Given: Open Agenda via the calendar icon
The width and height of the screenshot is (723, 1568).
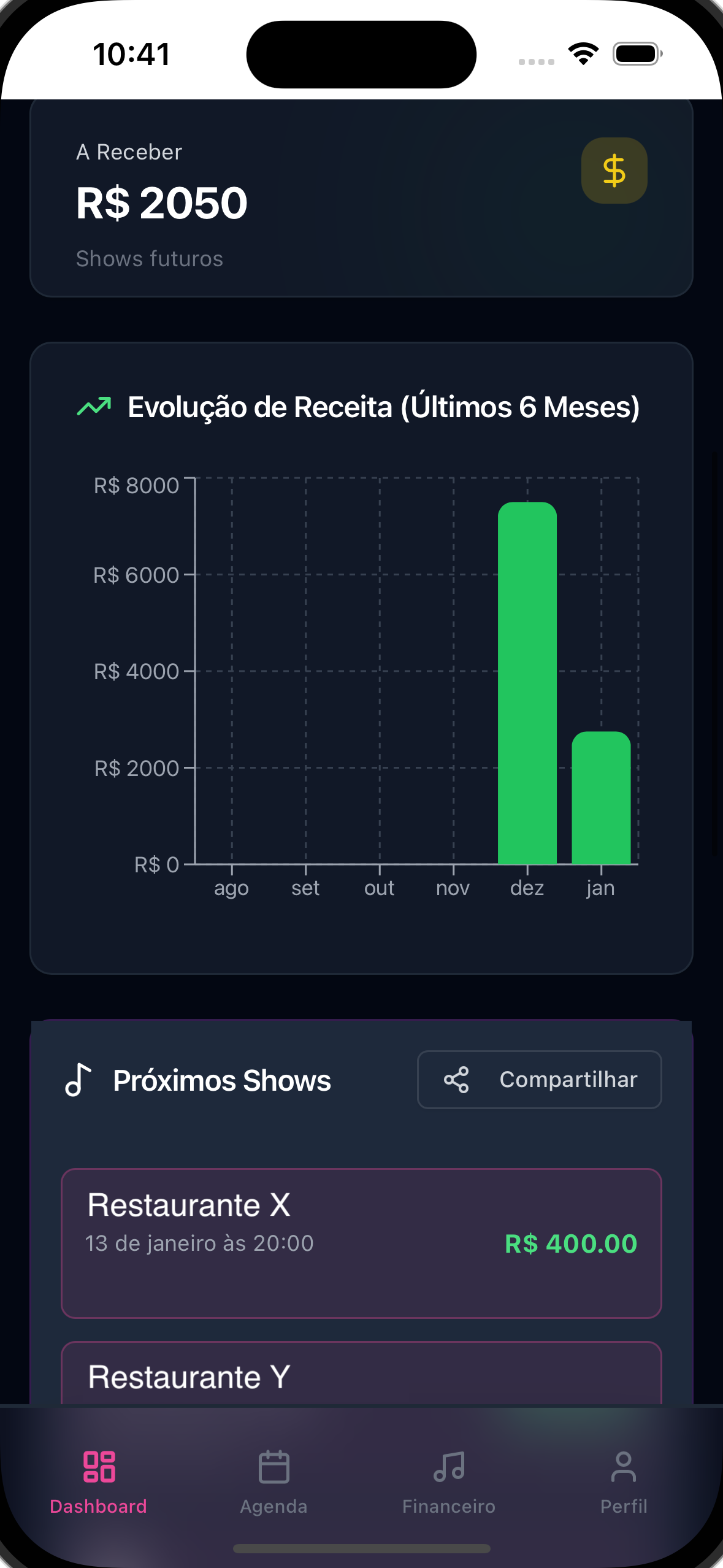Looking at the screenshot, I should pyautogui.click(x=274, y=1466).
